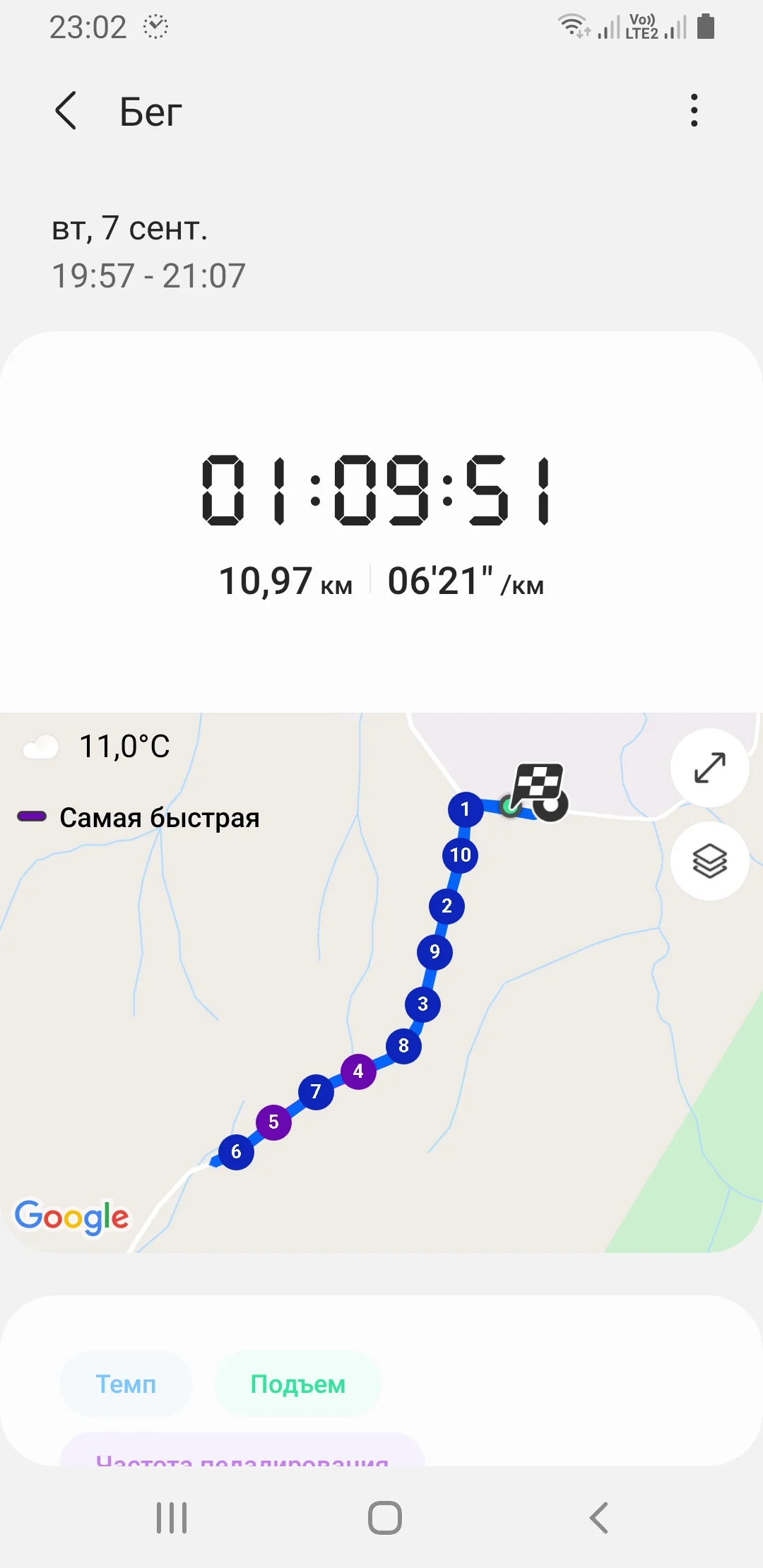Open the map layers options
The height and width of the screenshot is (1568, 763).
coord(709,861)
